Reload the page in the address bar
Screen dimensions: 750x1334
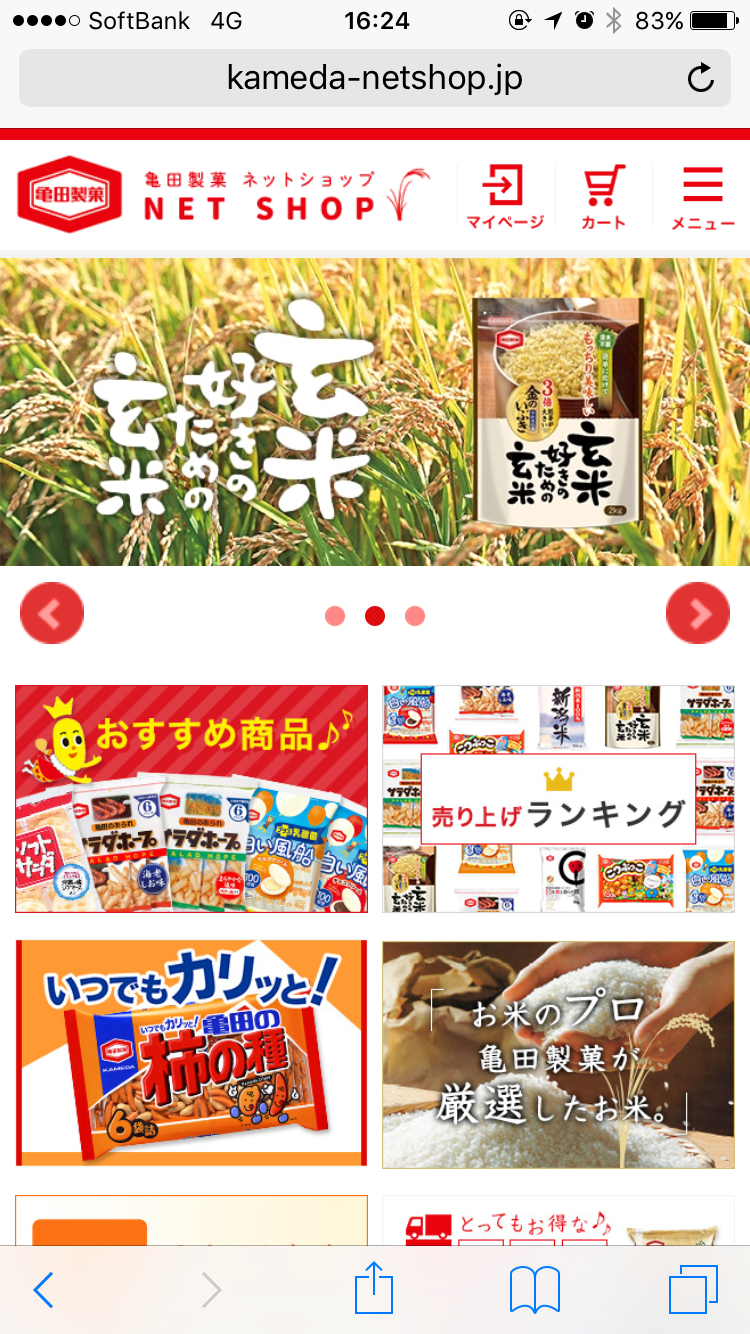(701, 78)
